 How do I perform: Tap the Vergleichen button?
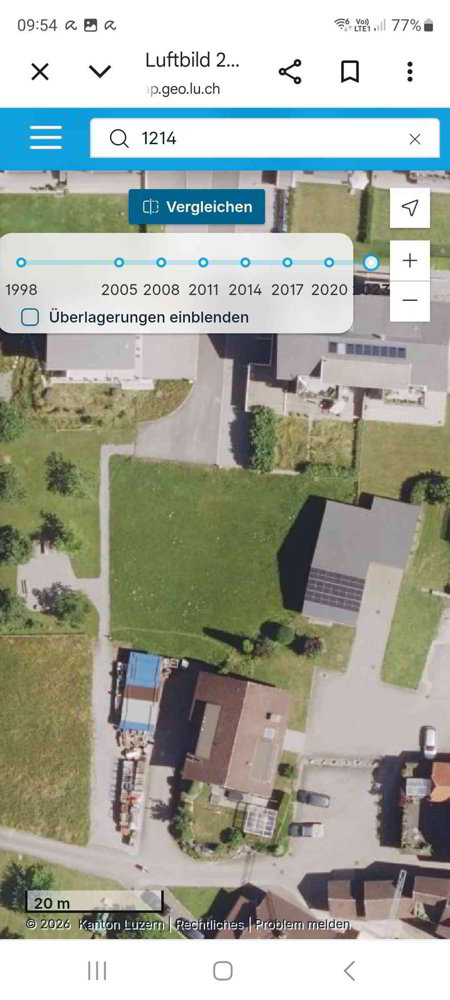click(x=197, y=207)
